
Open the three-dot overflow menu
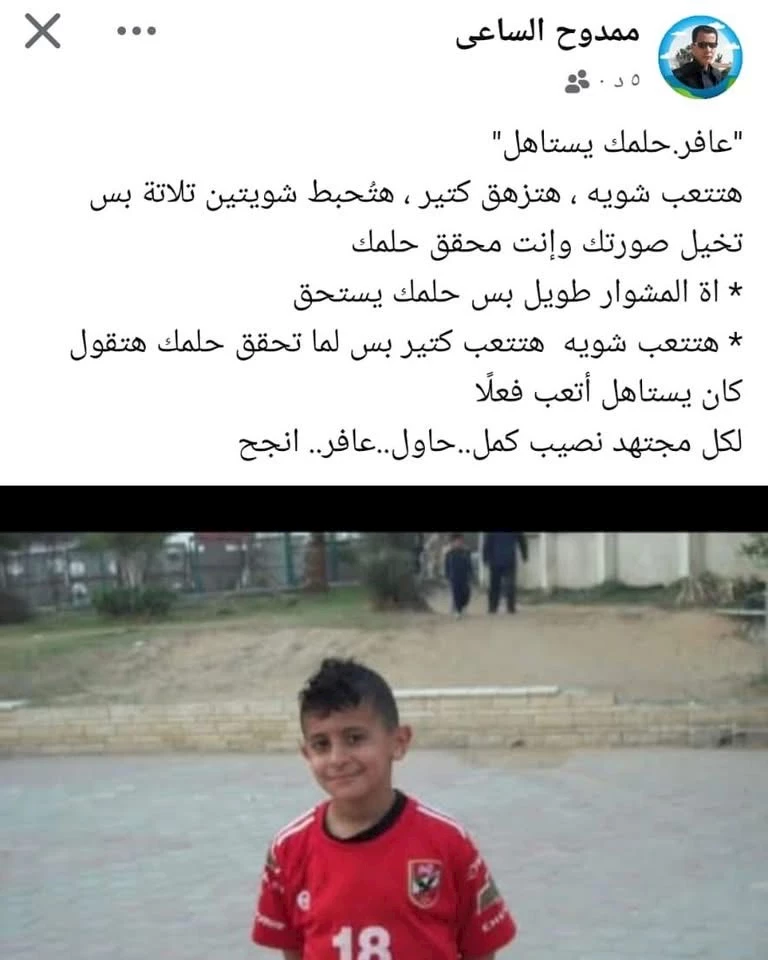coord(136,31)
